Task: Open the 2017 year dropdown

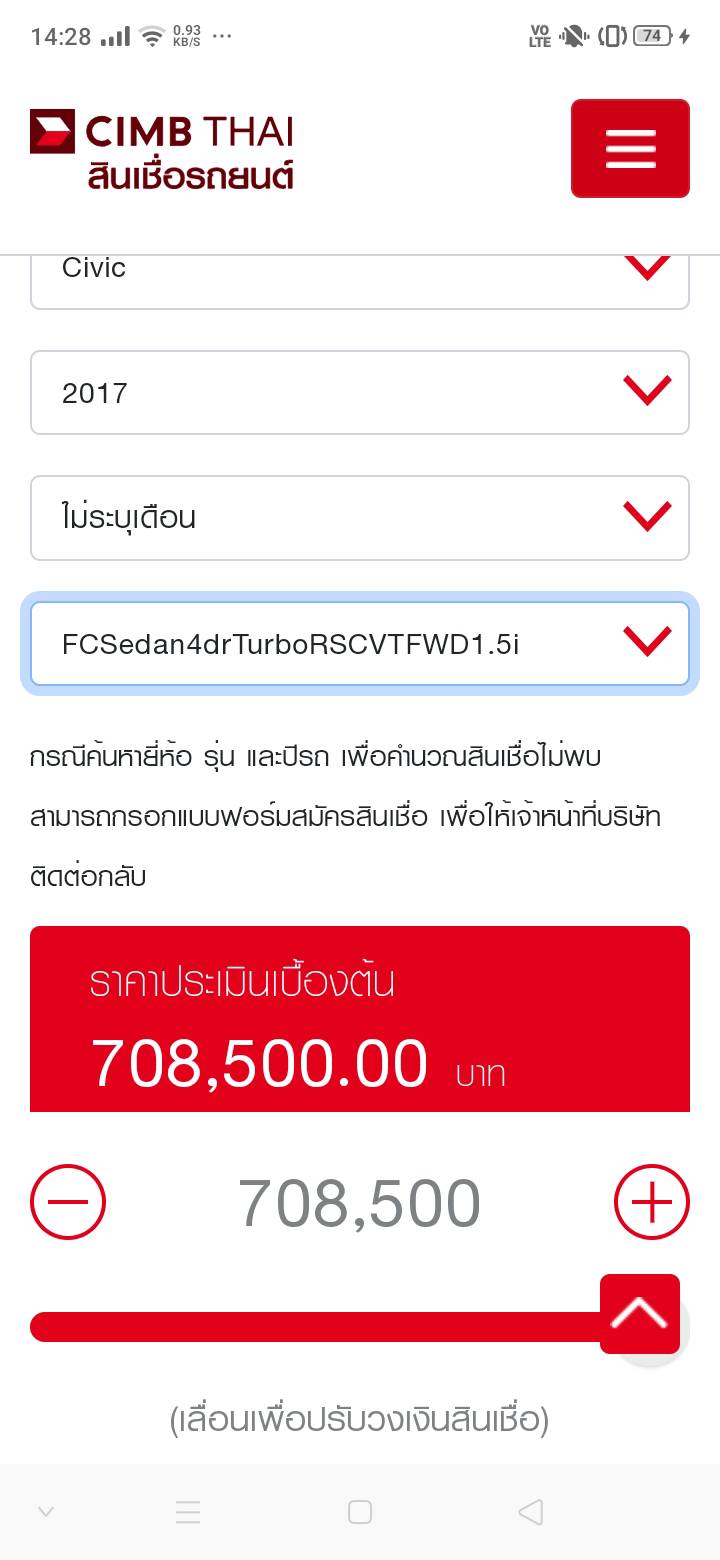Action: click(360, 392)
